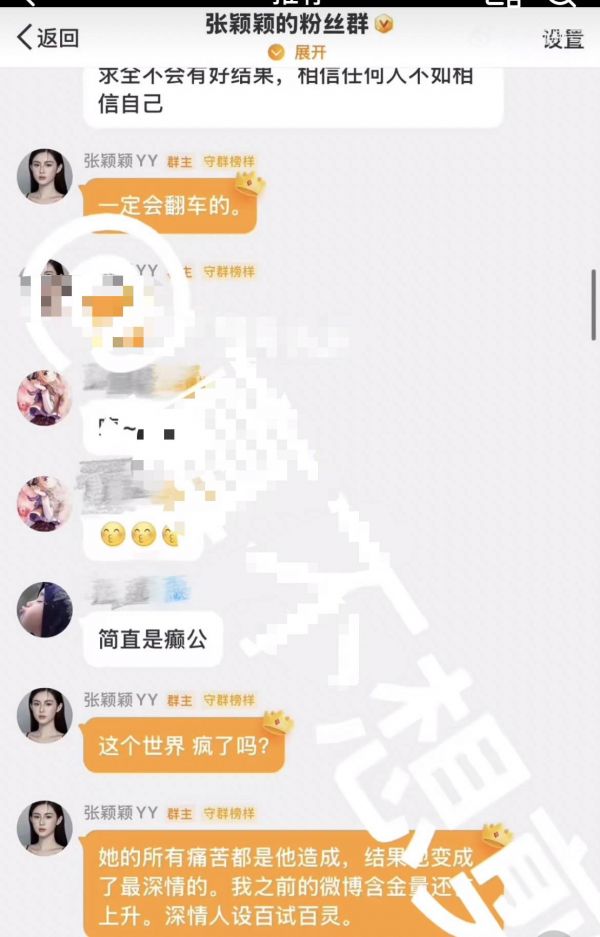Open group 设置 settings
The width and height of the screenshot is (600, 937).
coord(563,39)
